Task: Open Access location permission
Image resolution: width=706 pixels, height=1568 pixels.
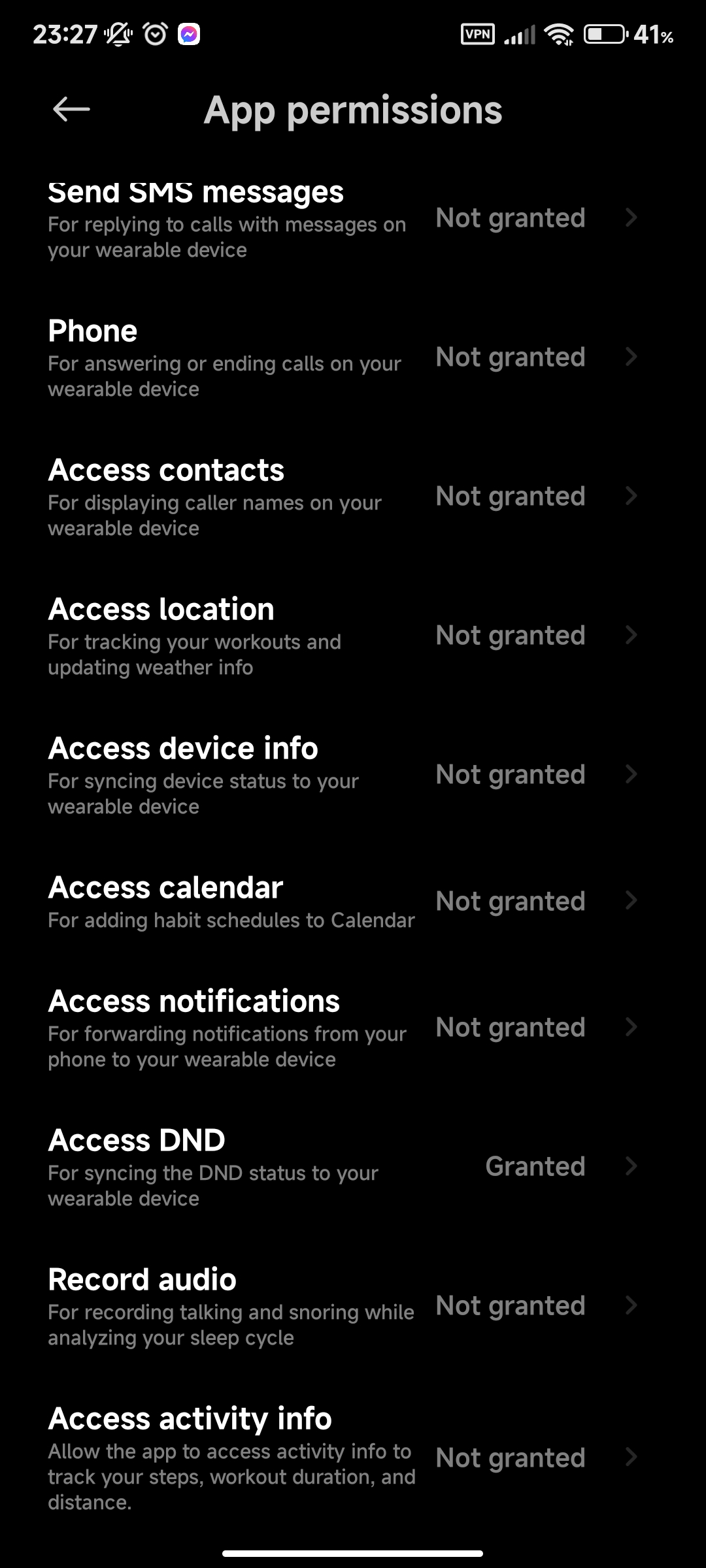Action: click(x=353, y=636)
